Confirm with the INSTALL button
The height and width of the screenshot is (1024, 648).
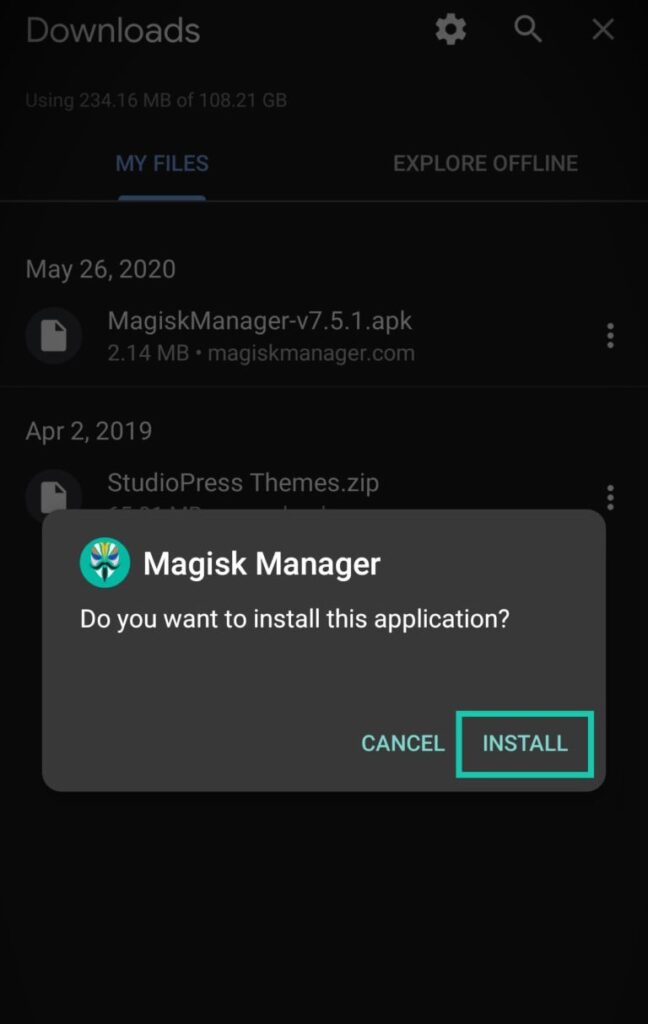pos(525,743)
